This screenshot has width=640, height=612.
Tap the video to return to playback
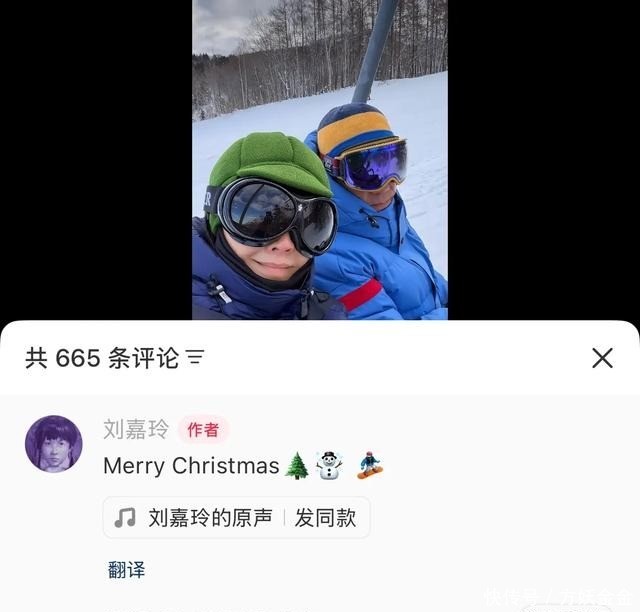[x=319, y=160]
